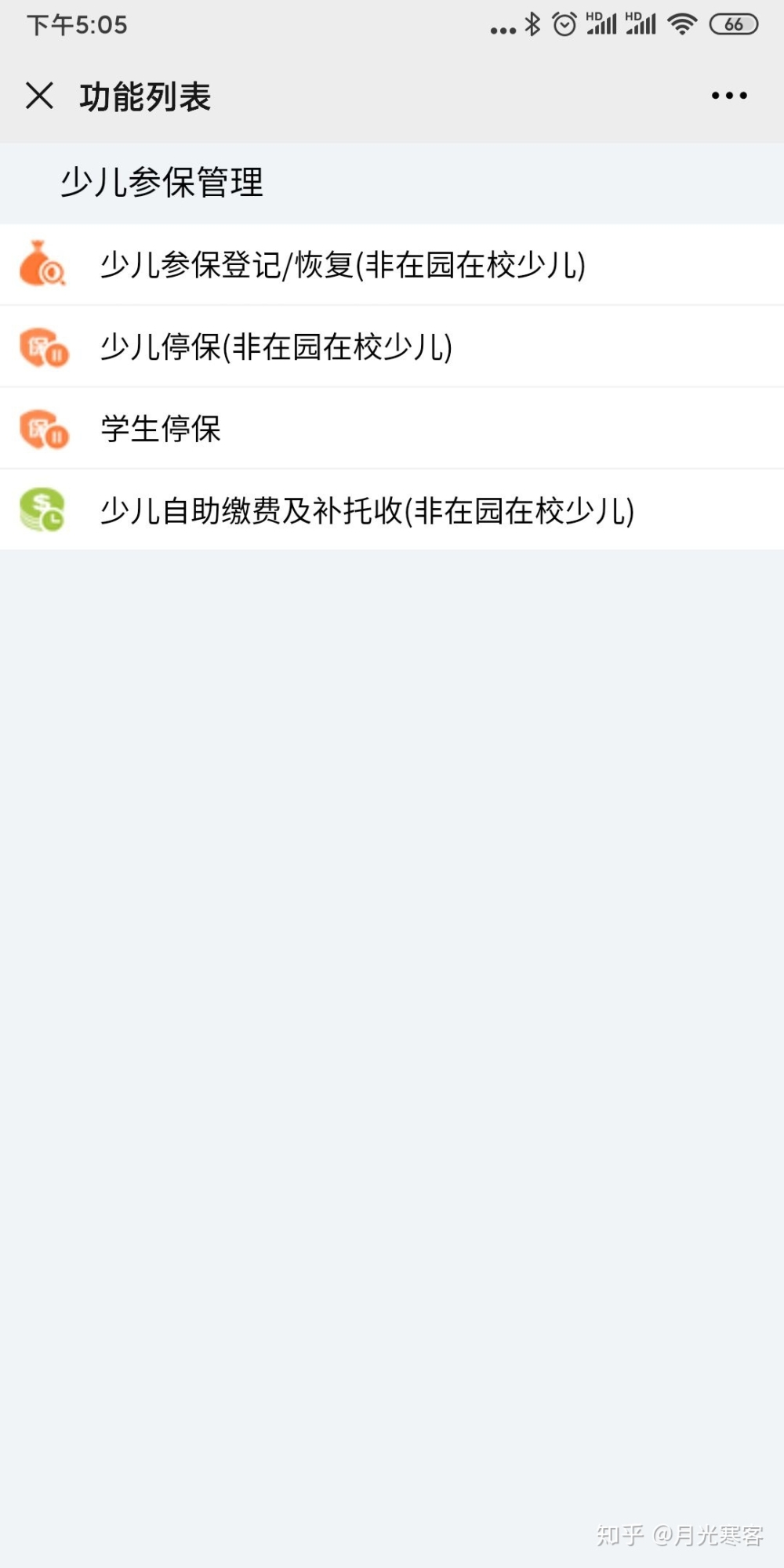Viewport: 784px width, 1568px height.
Task: Open 少儿参保登记/恢复(非在园在校少儿)
Action: pos(392,265)
